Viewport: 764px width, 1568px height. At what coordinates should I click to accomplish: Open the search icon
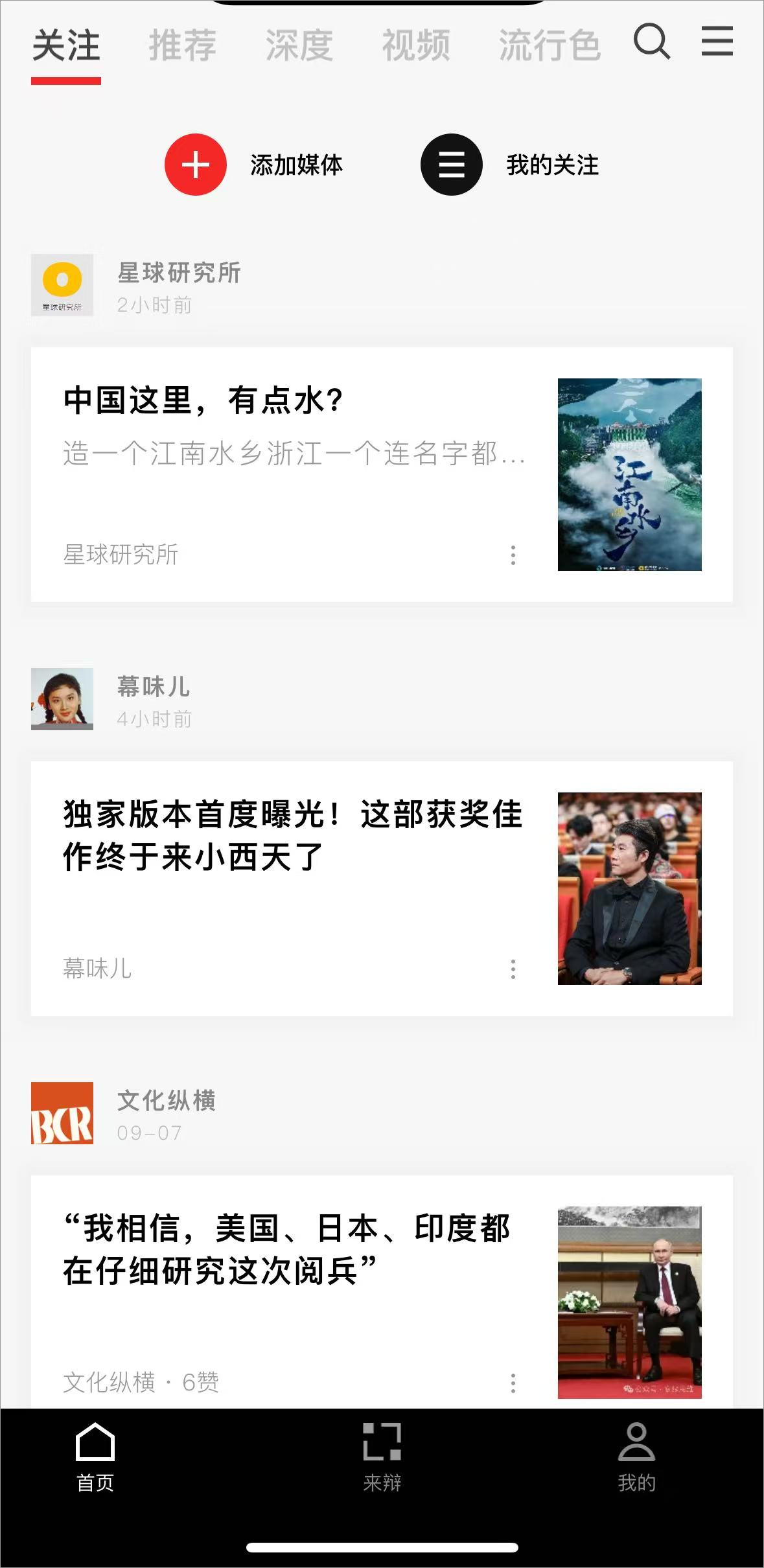click(x=651, y=43)
